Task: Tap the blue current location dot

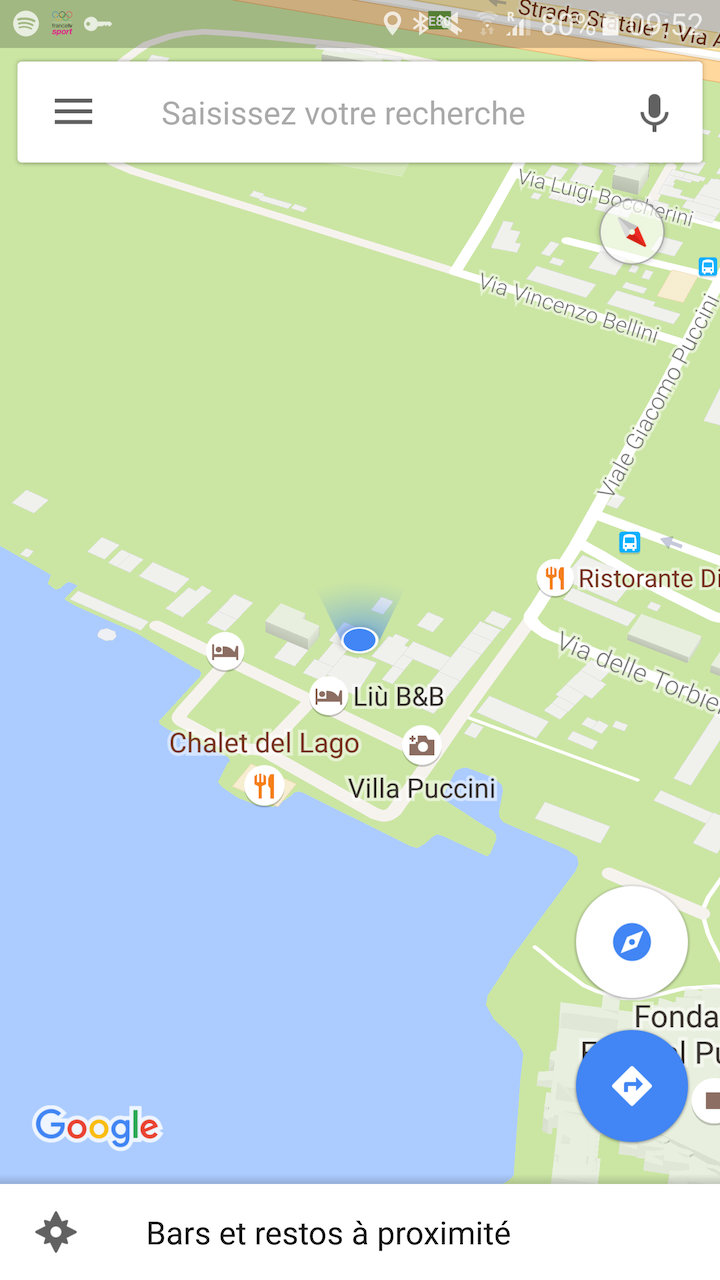Action: (x=359, y=639)
